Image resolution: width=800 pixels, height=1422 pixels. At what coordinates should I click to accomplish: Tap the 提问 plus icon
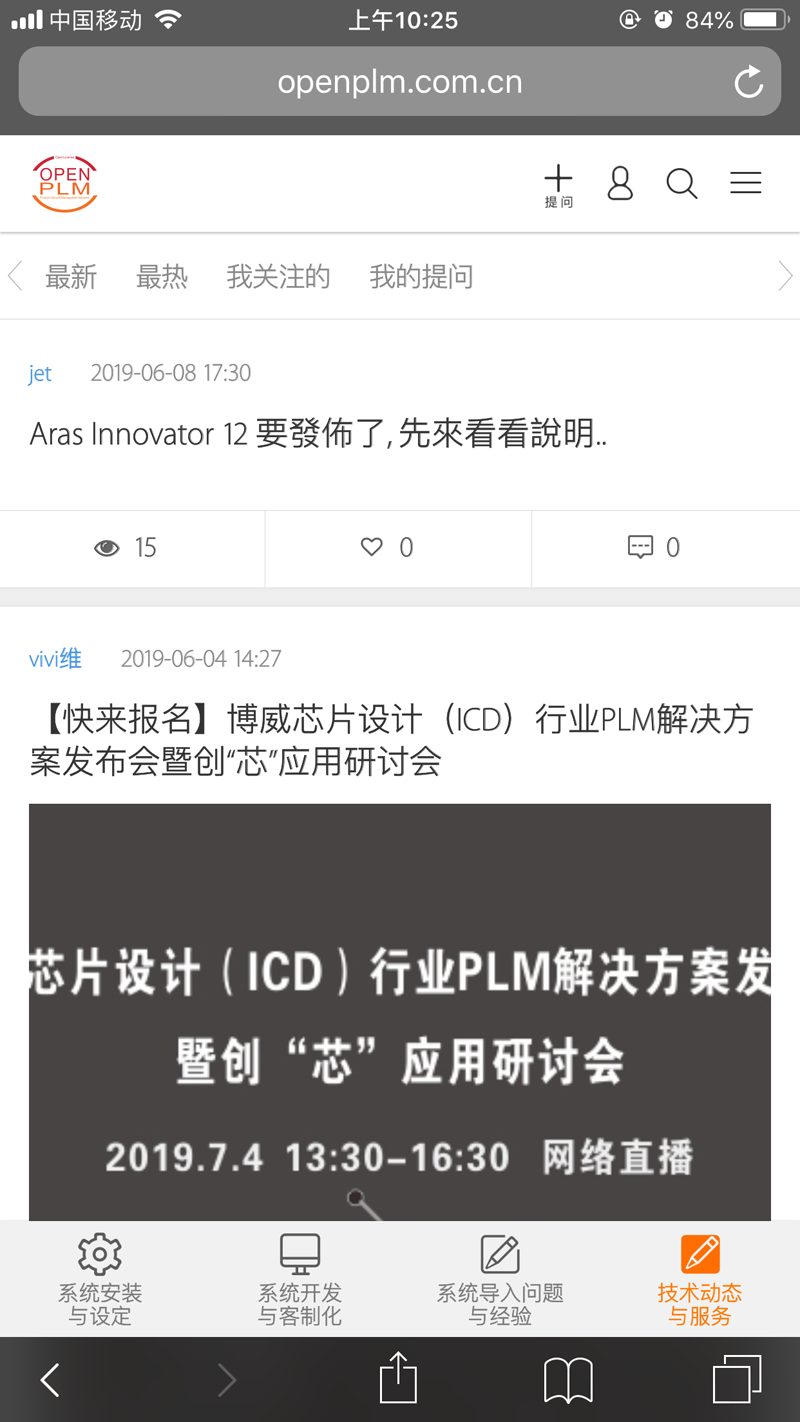[558, 186]
